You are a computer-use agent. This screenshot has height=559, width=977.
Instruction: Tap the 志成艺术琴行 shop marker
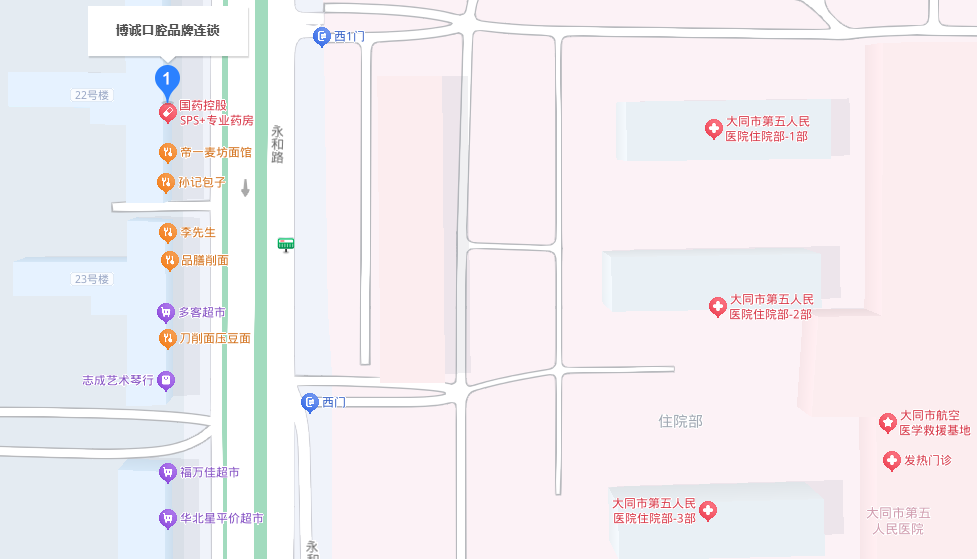pyautogui.click(x=166, y=380)
